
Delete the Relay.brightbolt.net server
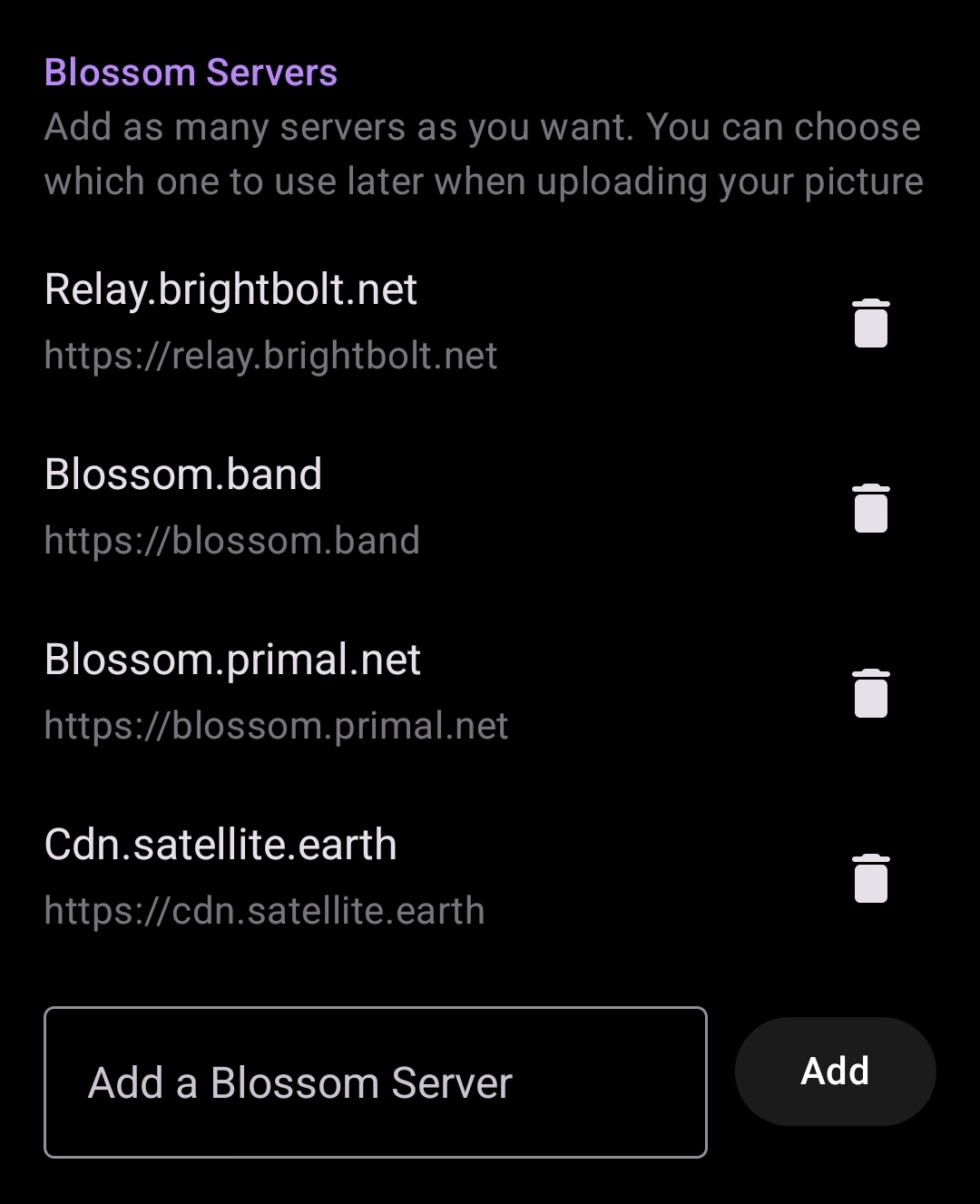[x=870, y=323]
